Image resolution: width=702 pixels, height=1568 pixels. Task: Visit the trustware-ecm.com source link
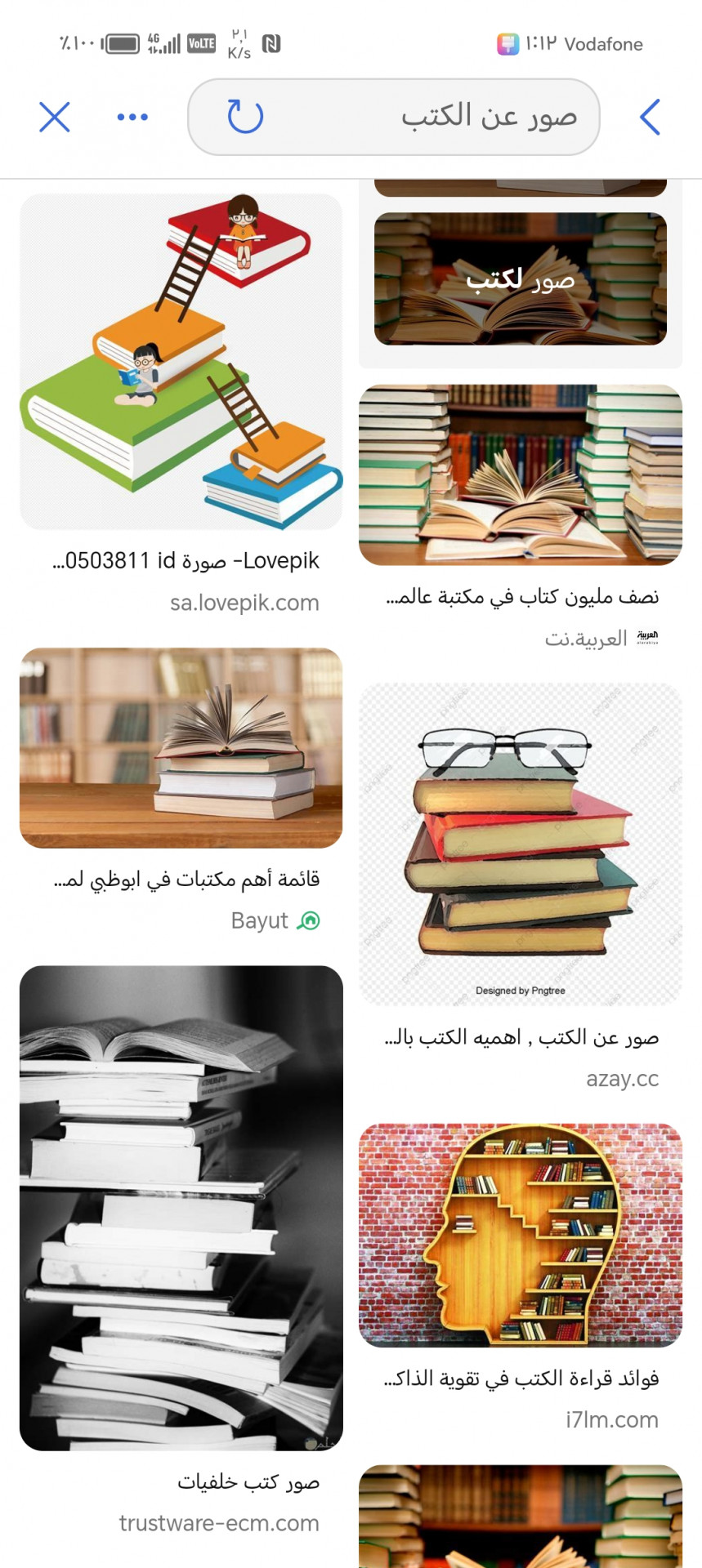[219, 1523]
